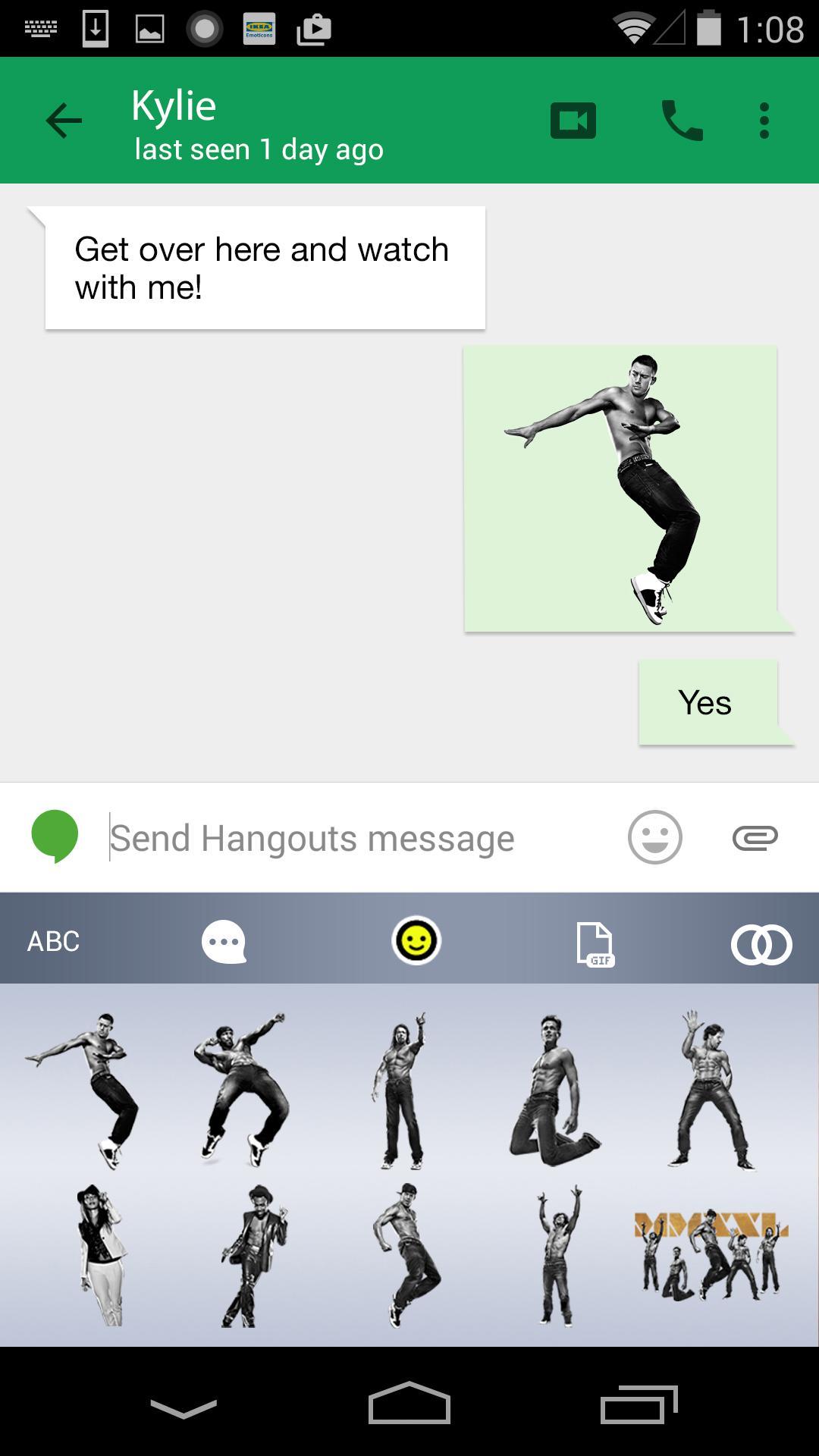The height and width of the screenshot is (1456, 819).
Task: Send the MMXXL group logo sticker
Action: (x=711, y=1255)
